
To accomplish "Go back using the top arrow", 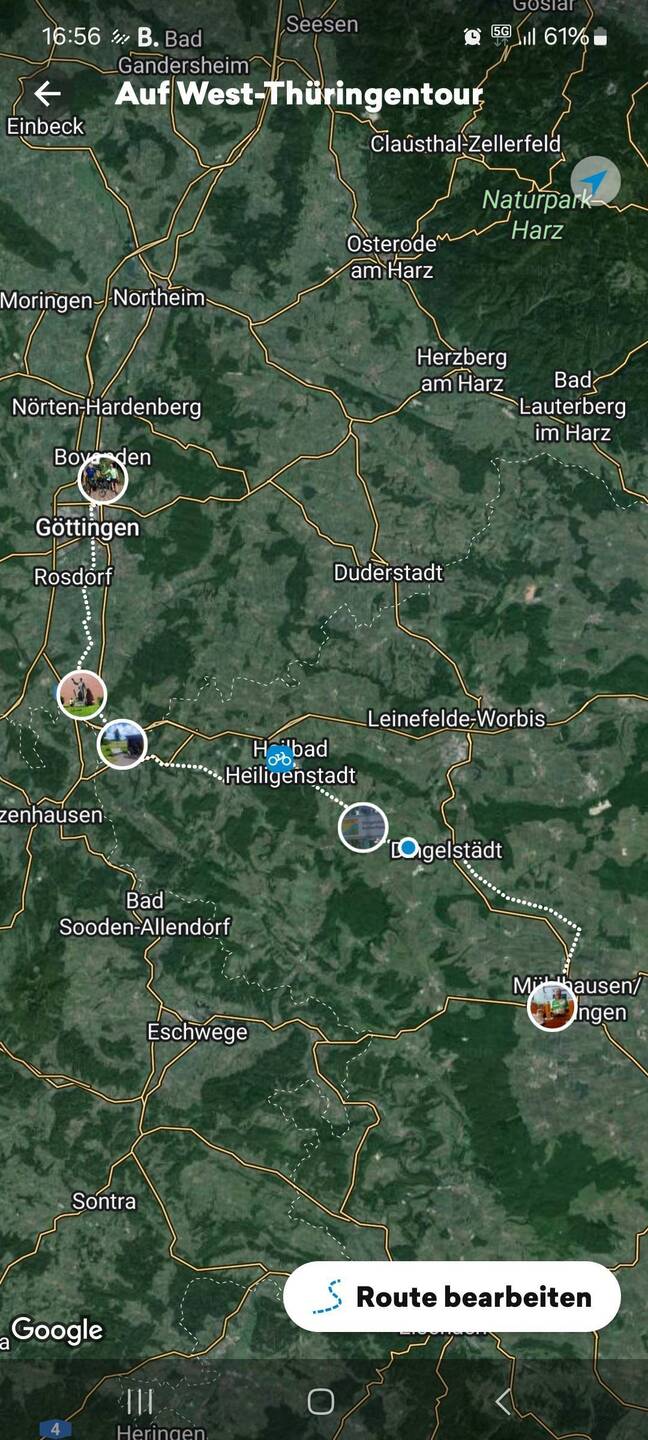I will [47, 94].
